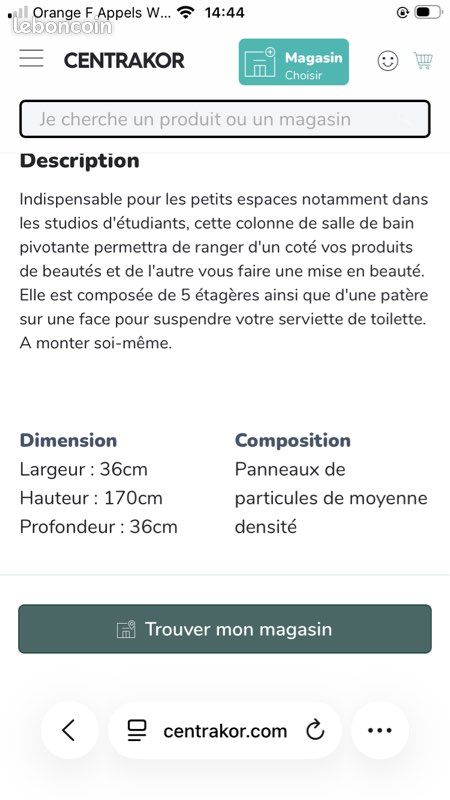Reload the centrakor.com page
This screenshot has width=450, height=800.
[x=315, y=730]
